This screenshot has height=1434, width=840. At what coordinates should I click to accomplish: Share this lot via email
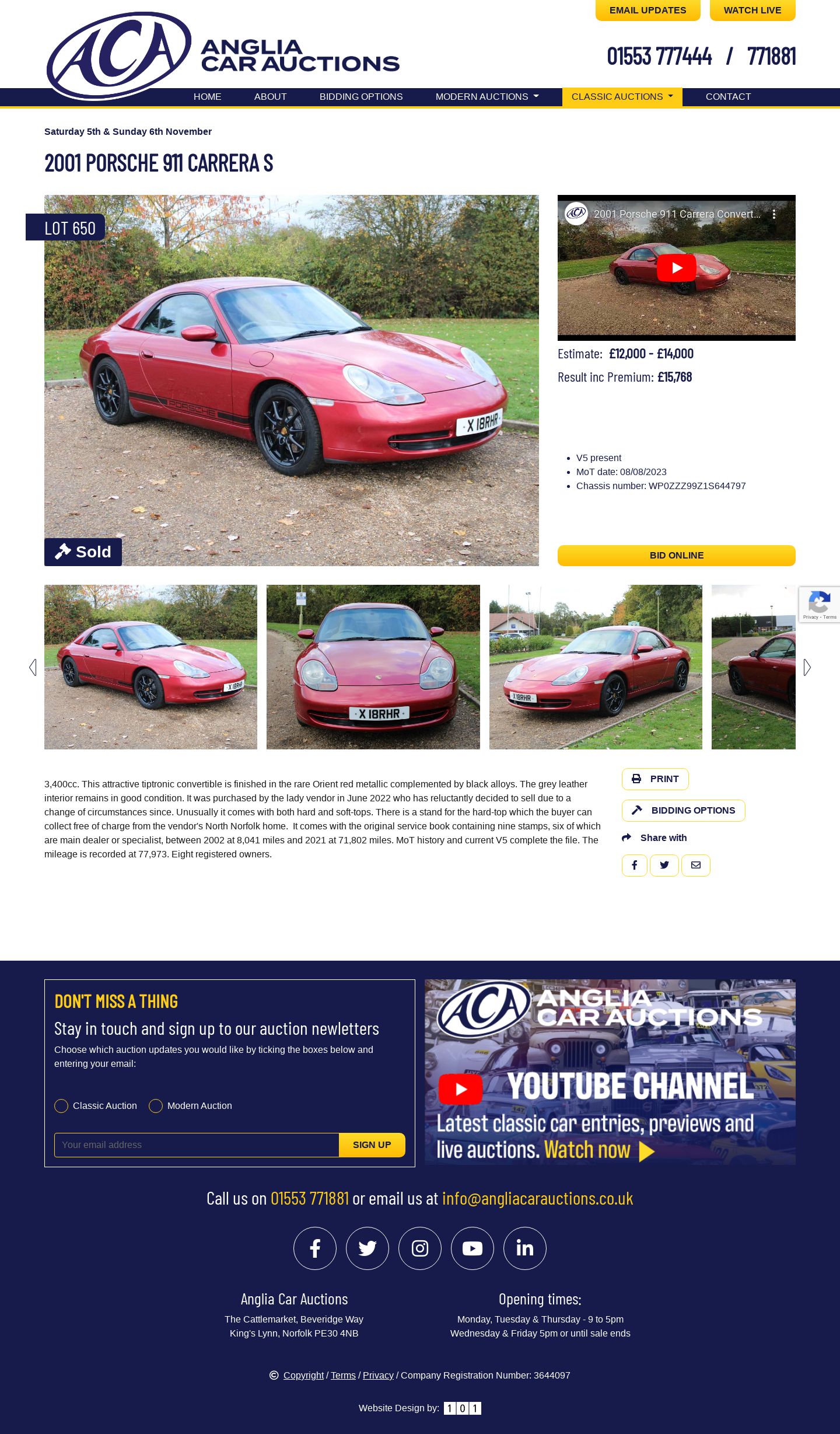[695, 865]
